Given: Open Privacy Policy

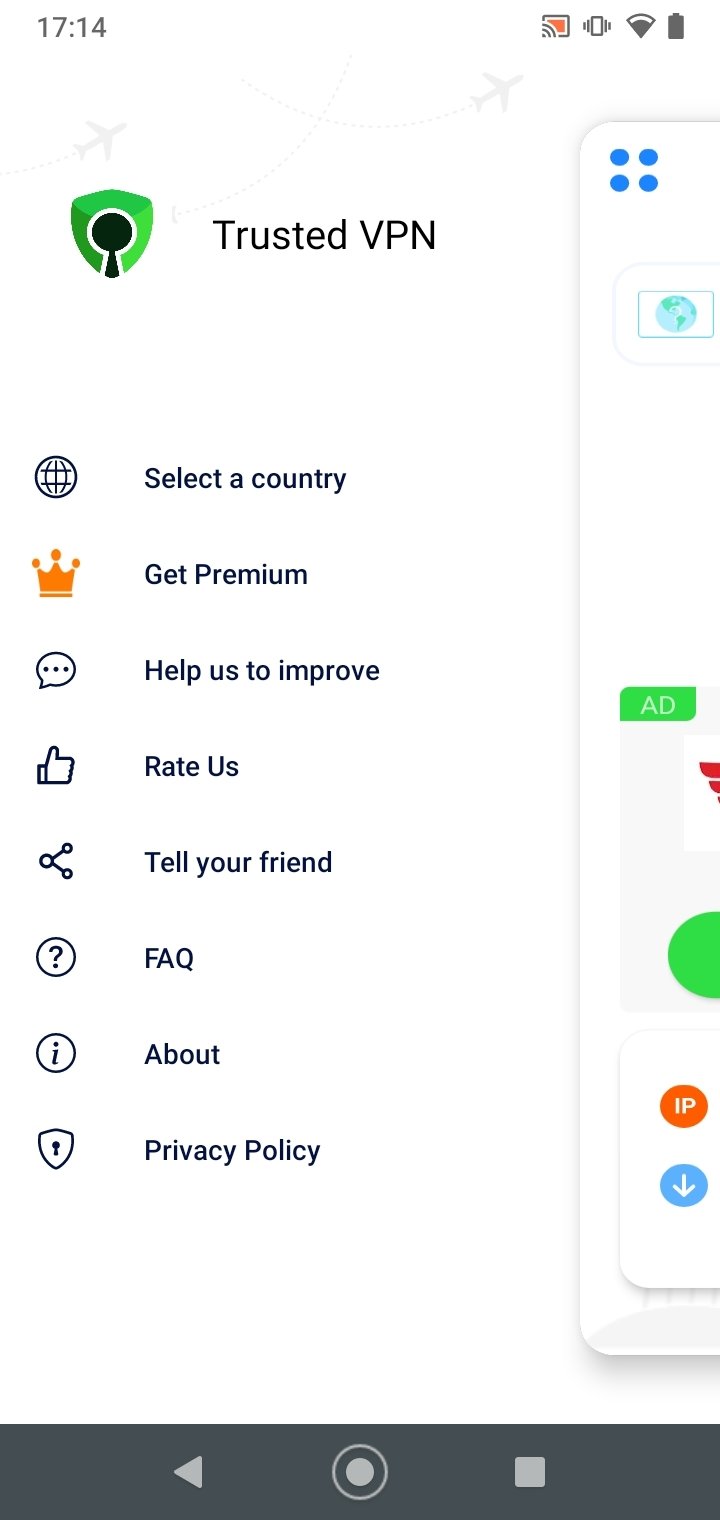Looking at the screenshot, I should tap(232, 1150).
